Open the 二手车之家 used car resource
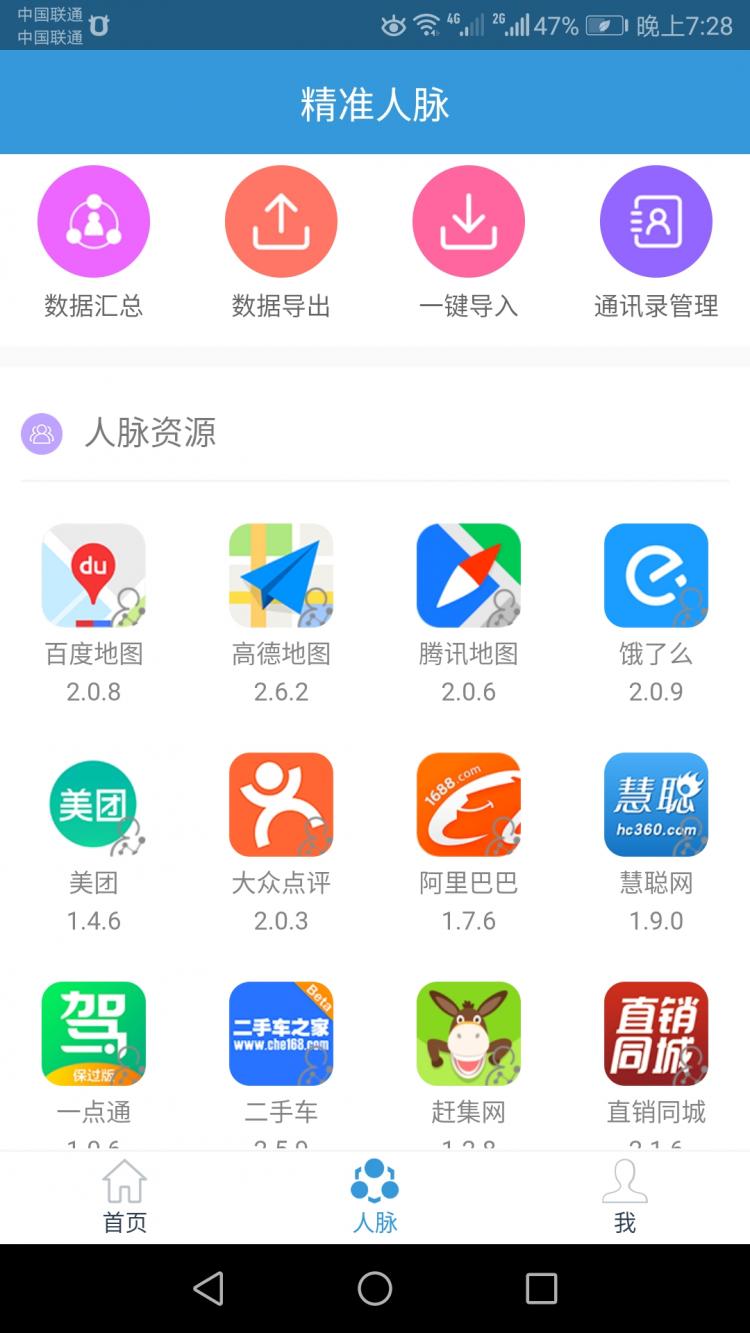This screenshot has width=750, height=1333. 281,1034
